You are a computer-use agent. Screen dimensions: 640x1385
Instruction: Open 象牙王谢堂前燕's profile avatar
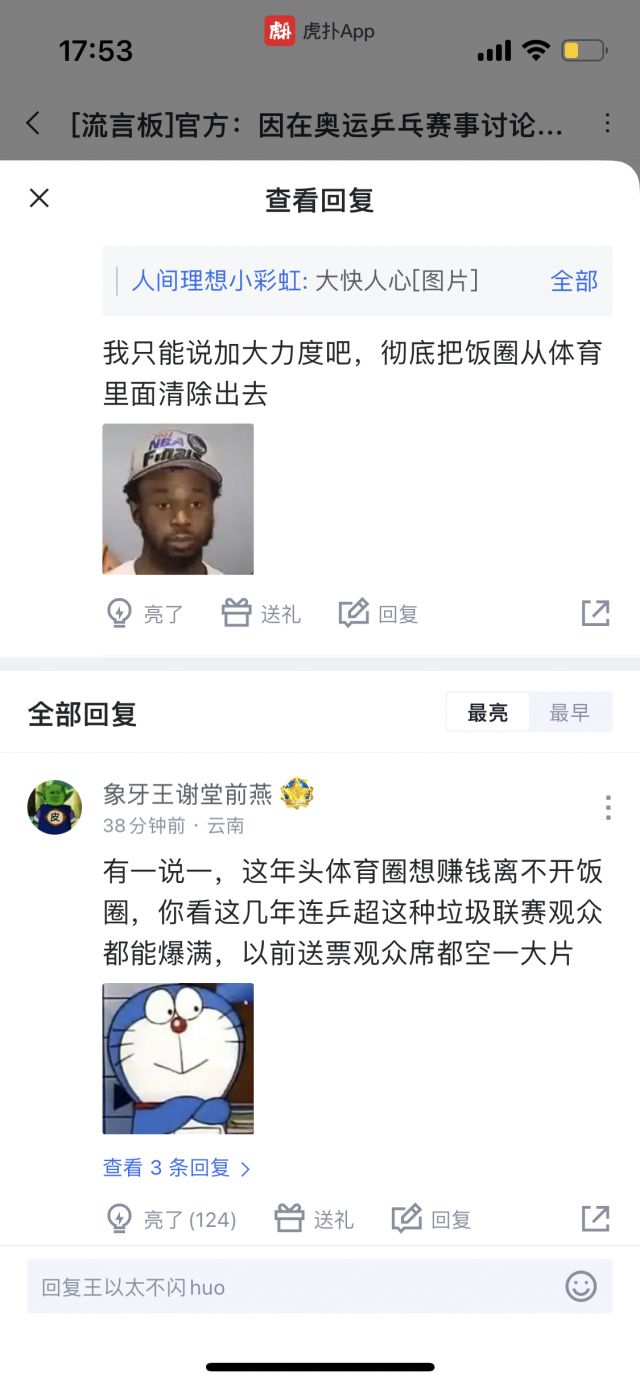54,807
